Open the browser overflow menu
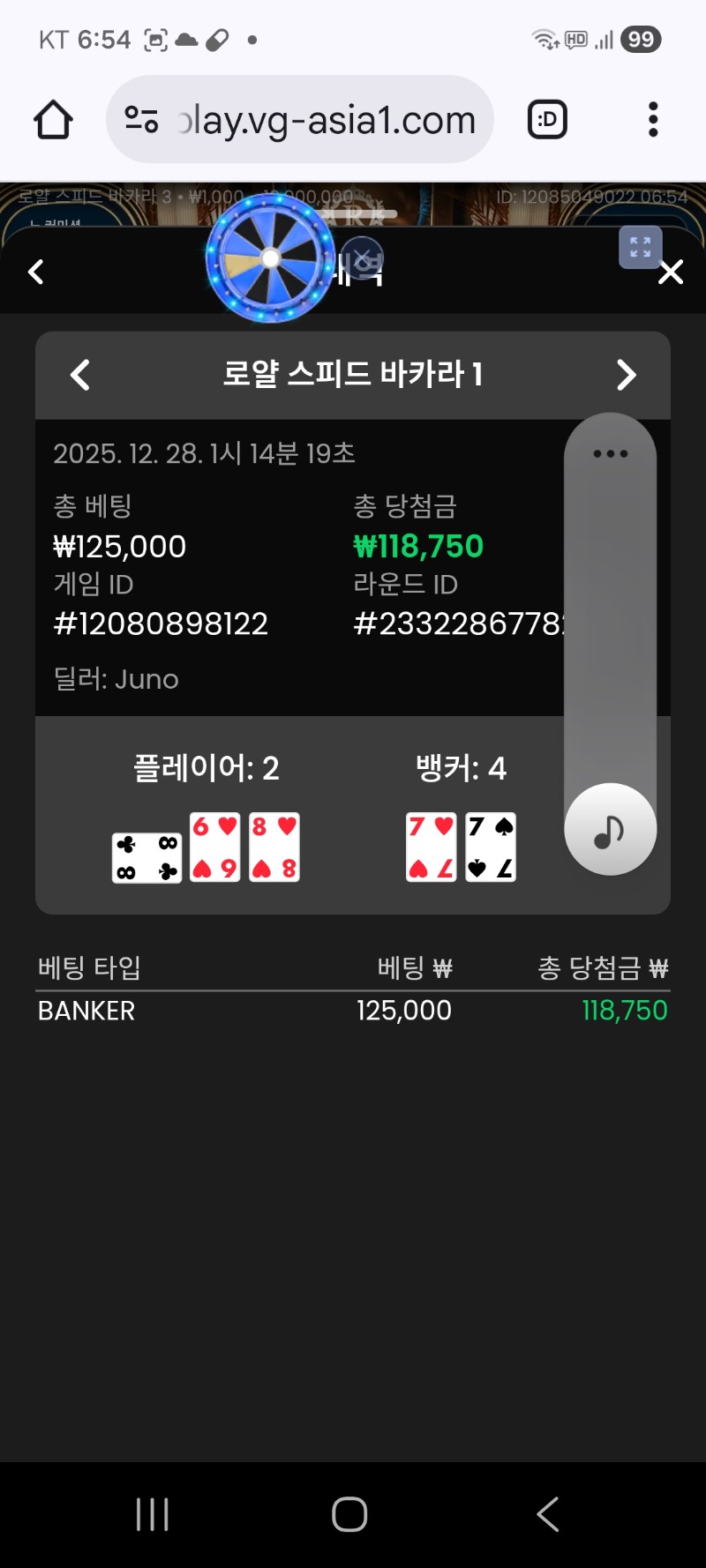Image resolution: width=706 pixels, height=1568 pixels. (x=653, y=120)
